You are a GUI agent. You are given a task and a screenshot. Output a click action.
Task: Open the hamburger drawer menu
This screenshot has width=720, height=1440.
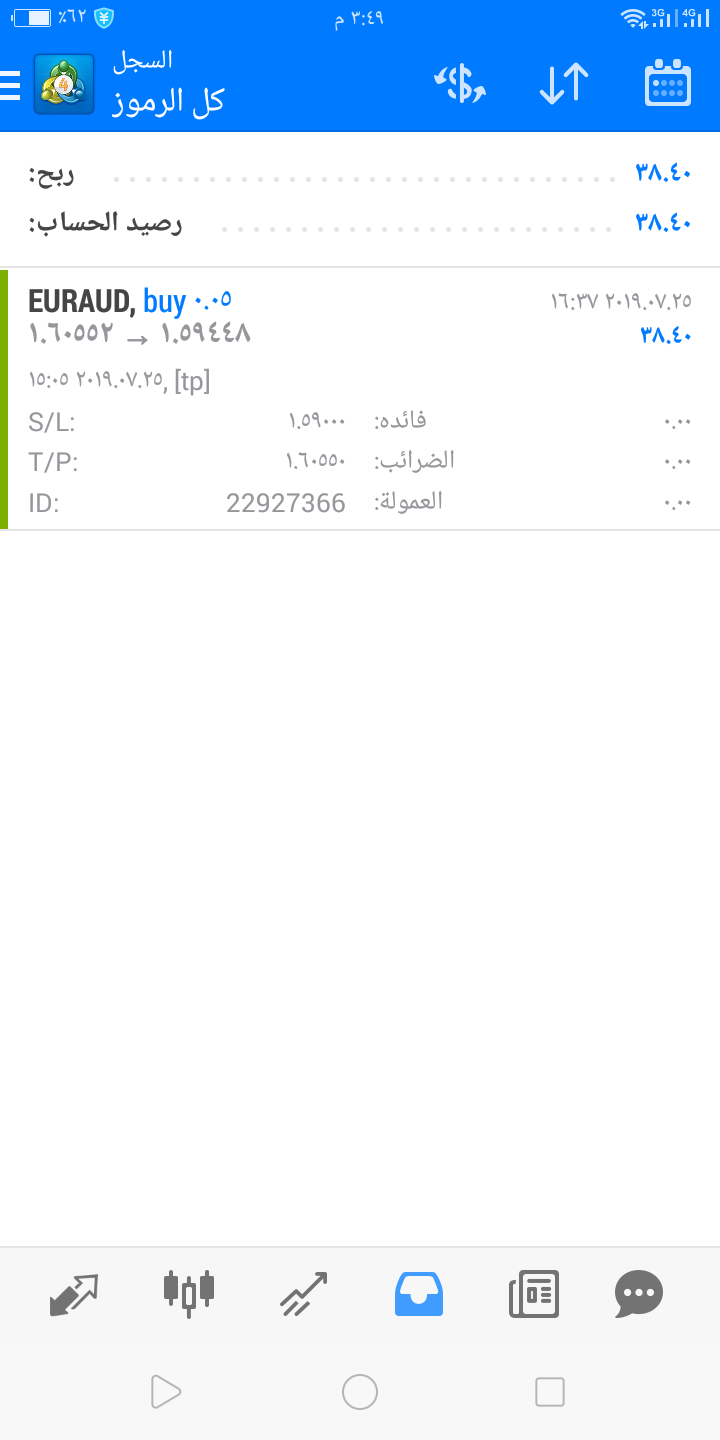tap(10, 85)
